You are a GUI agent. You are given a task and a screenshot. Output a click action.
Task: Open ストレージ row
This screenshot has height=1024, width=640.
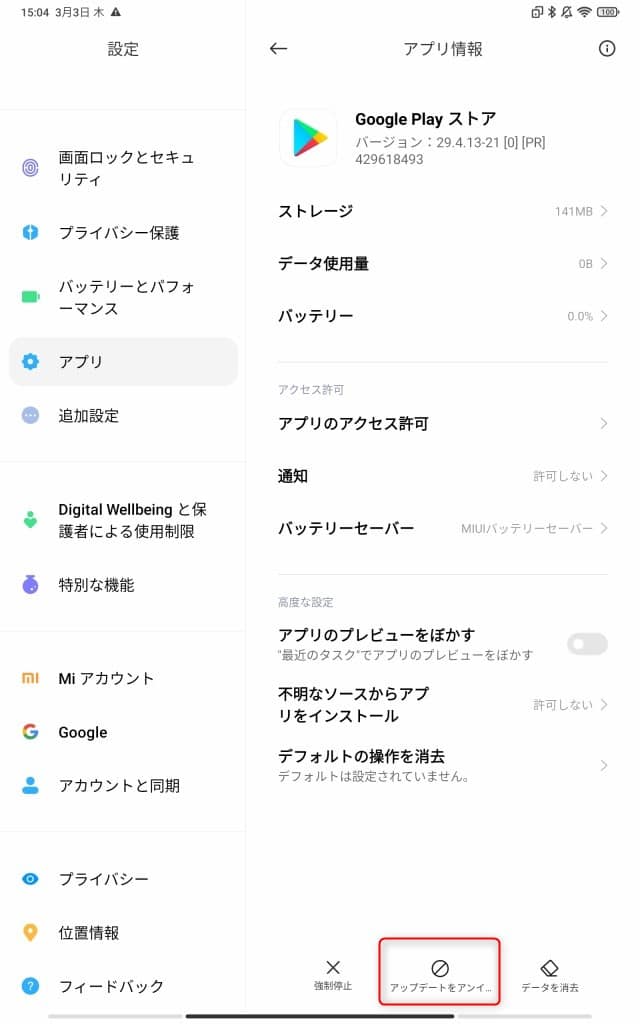tap(443, 211)
